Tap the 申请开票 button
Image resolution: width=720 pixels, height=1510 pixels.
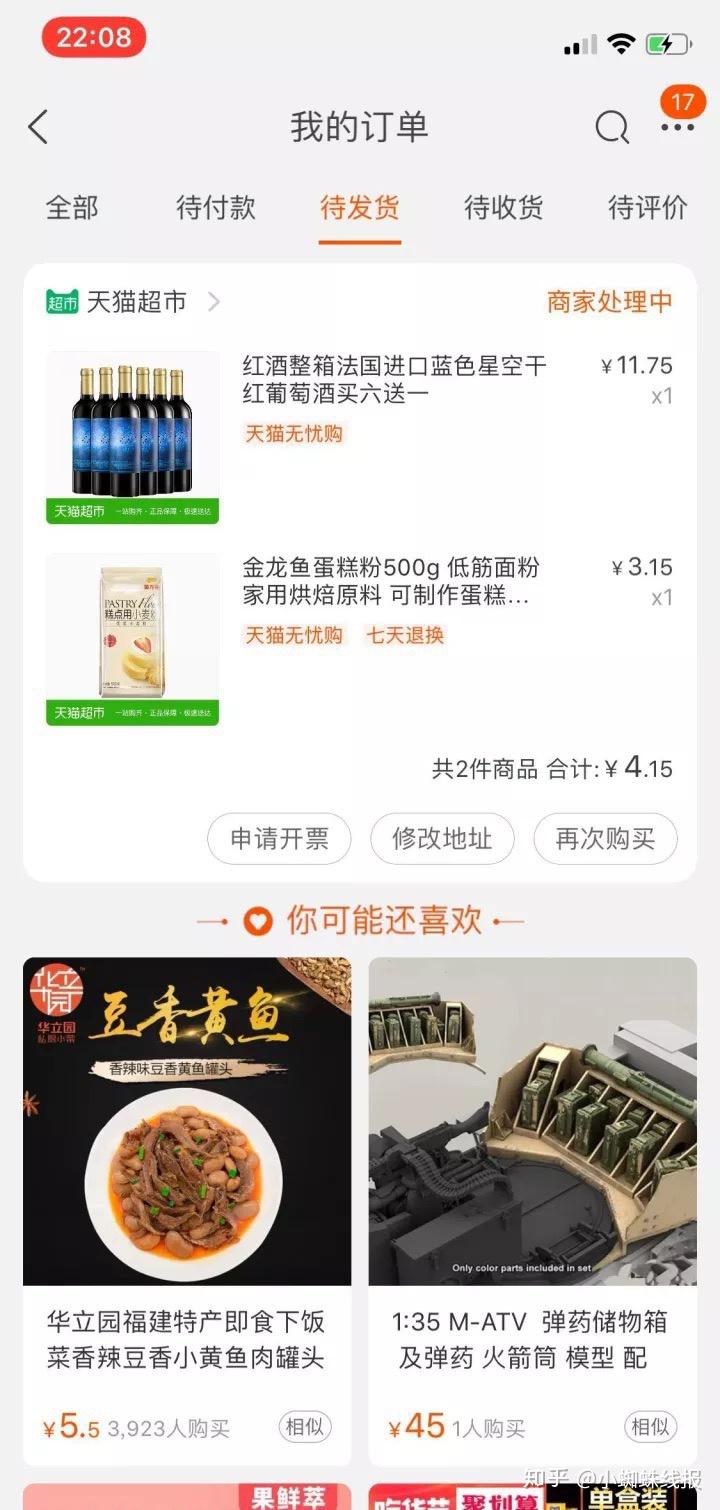279,839
